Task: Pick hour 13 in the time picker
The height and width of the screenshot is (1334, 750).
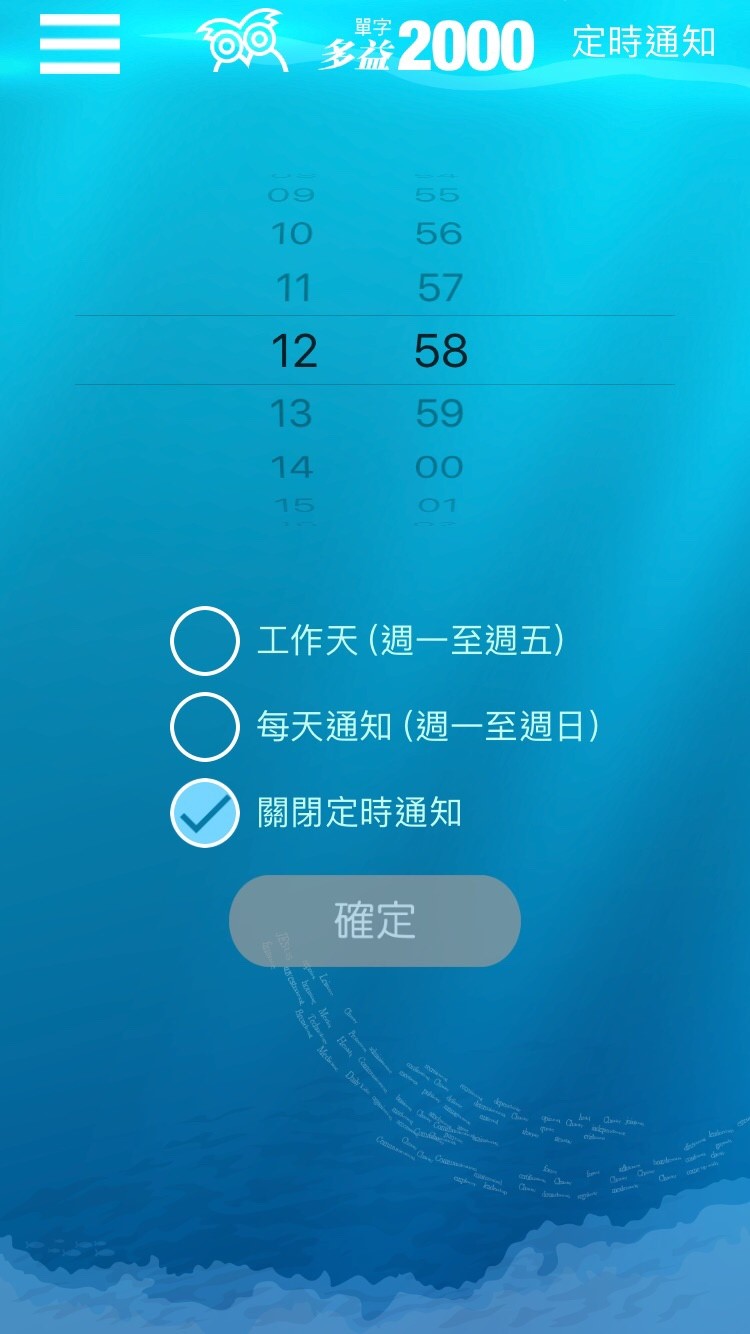Action: pyautogui.click(x=291, y=413)
